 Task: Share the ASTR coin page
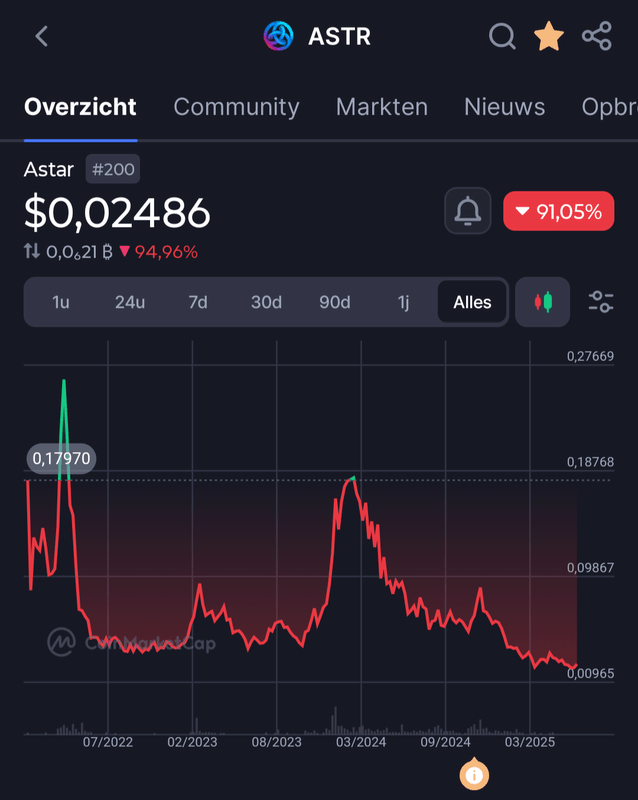(x=597, y=37)
